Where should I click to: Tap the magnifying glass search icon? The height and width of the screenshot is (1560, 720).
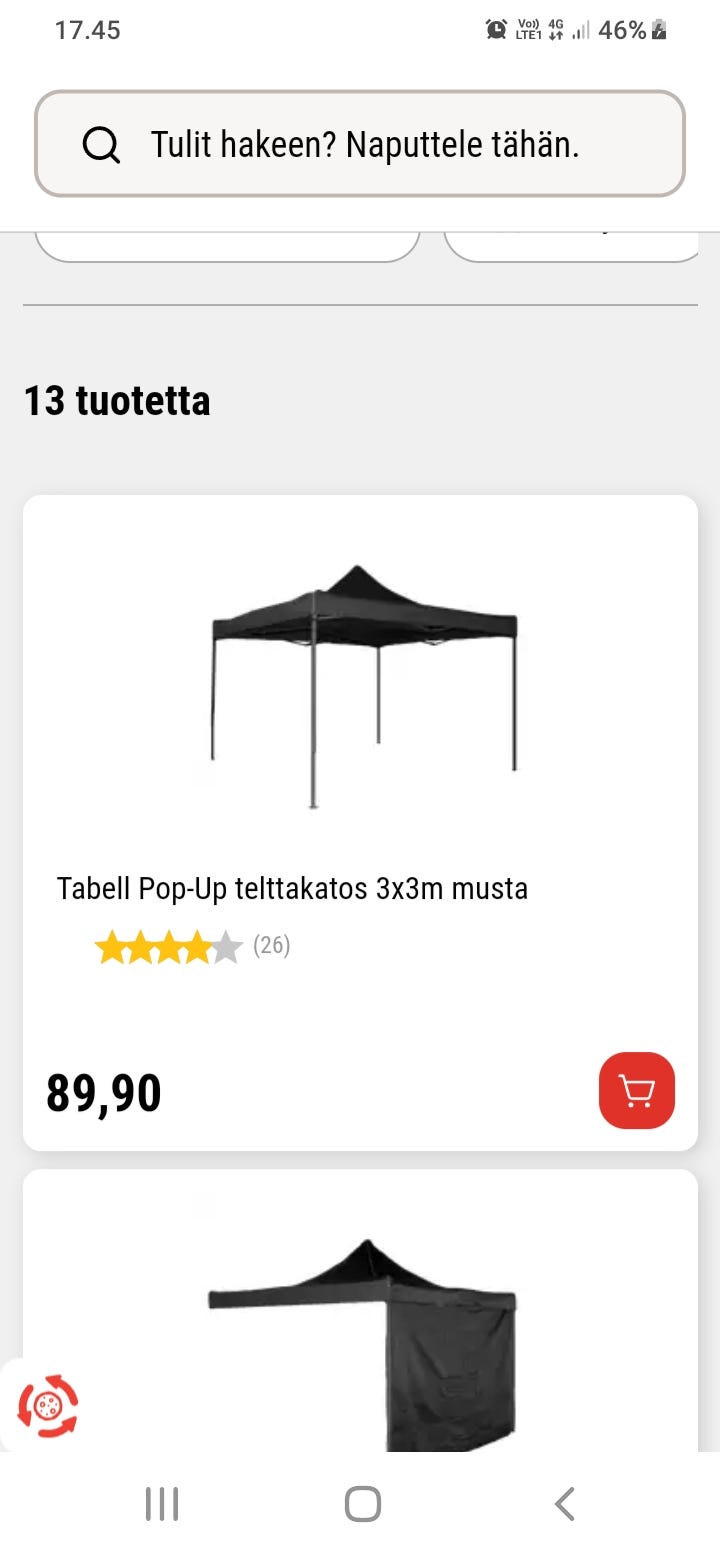102,143
